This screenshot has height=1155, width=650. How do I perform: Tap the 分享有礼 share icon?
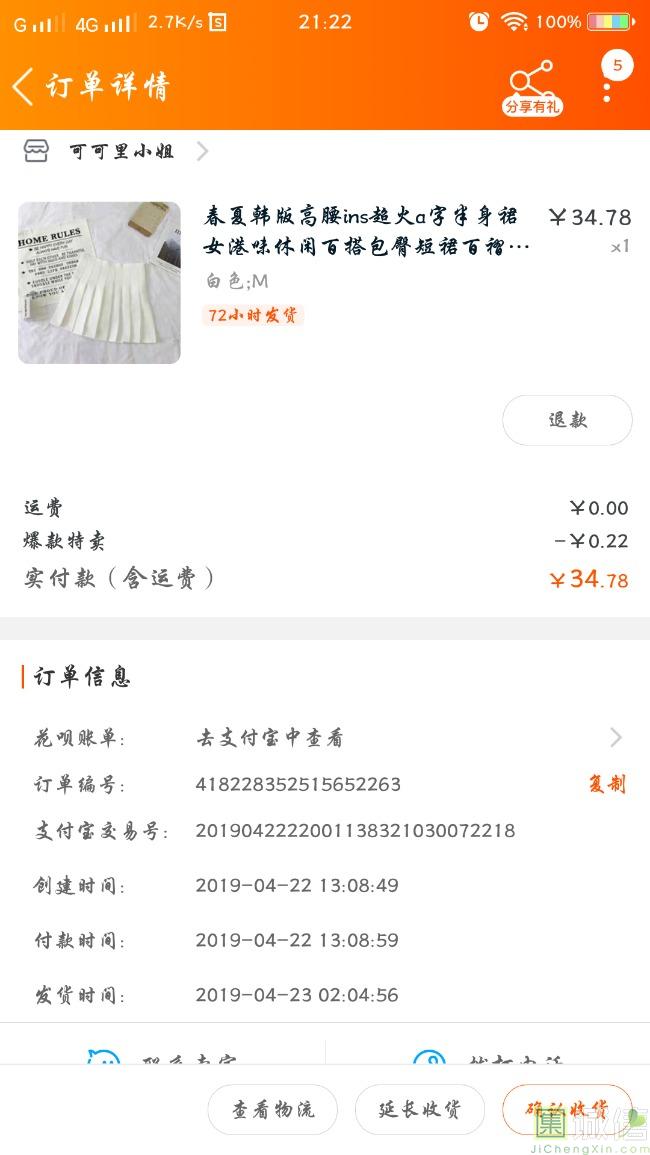pyautogui.click(x=531, y=88)
